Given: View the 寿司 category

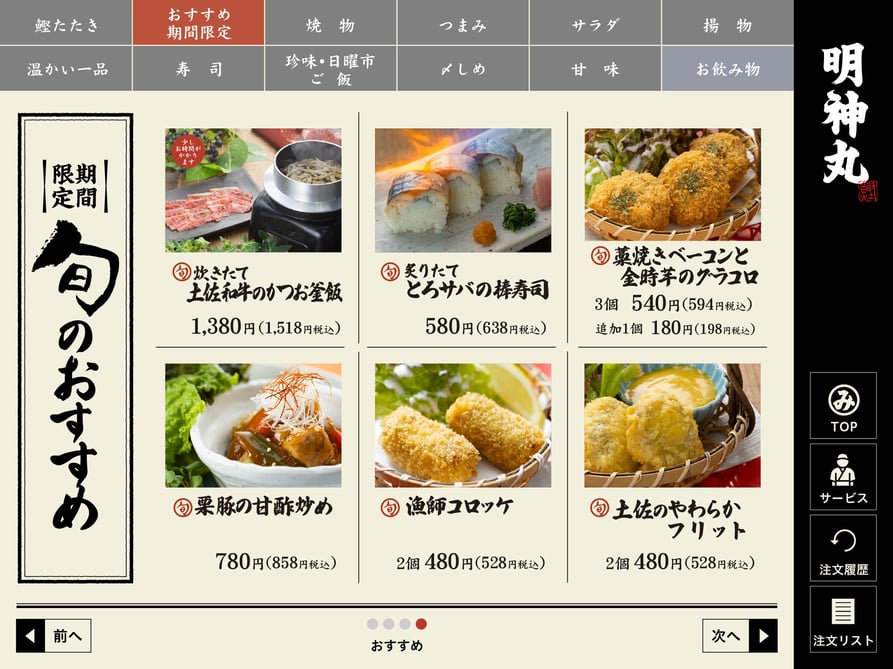Looking at the screenshot, I should [x=198, y=69].
